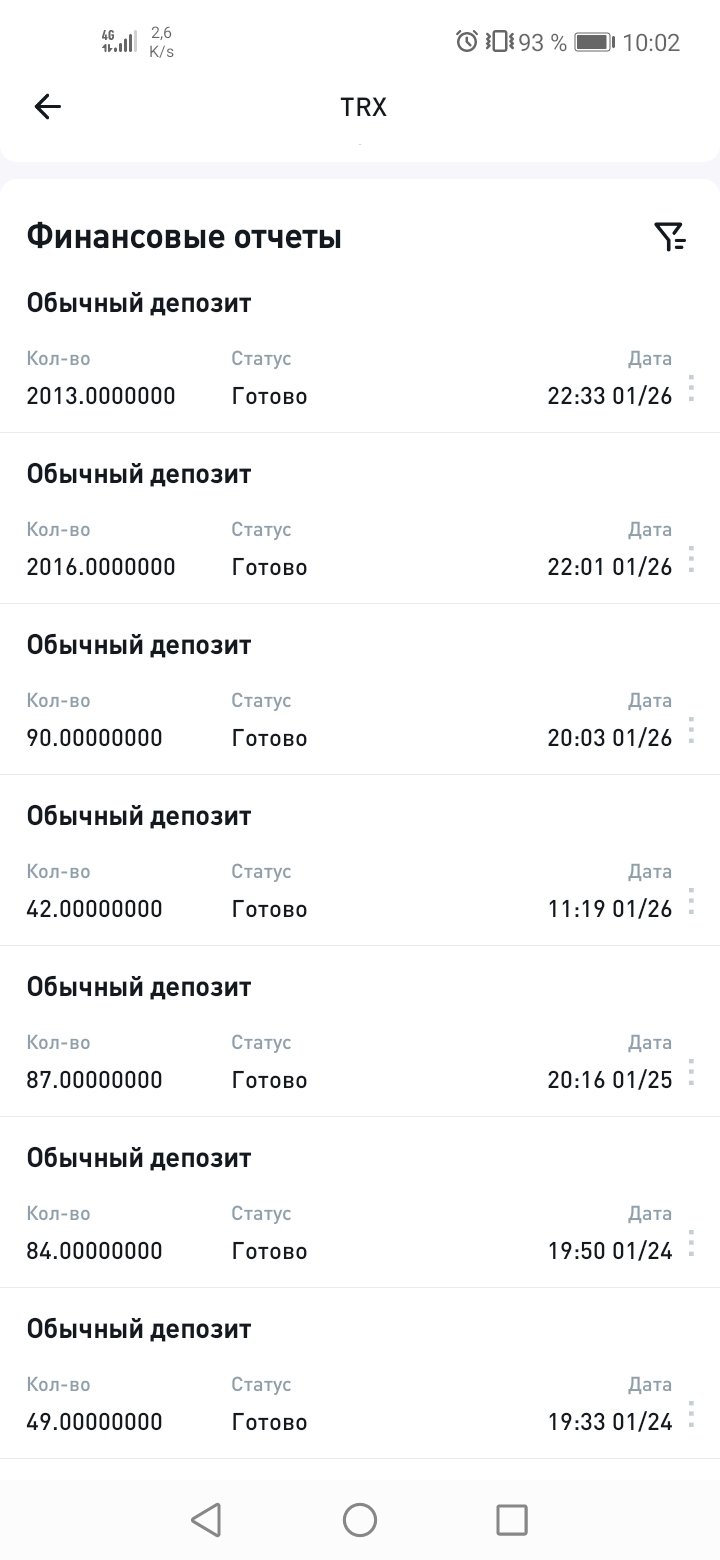Open the filter for financial reports

(670, 237)
